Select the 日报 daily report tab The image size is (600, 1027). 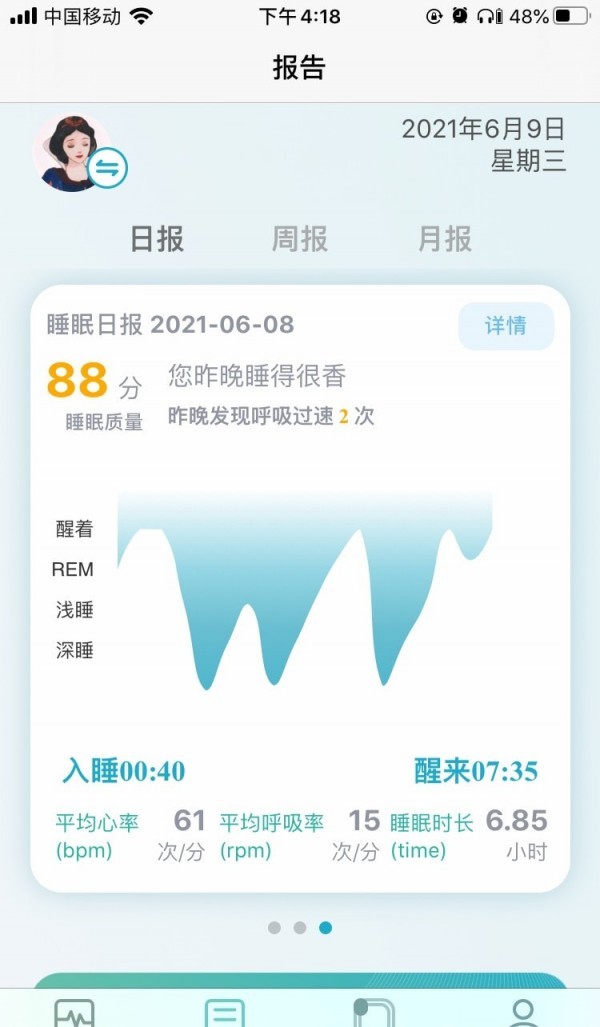coord(158,239)
